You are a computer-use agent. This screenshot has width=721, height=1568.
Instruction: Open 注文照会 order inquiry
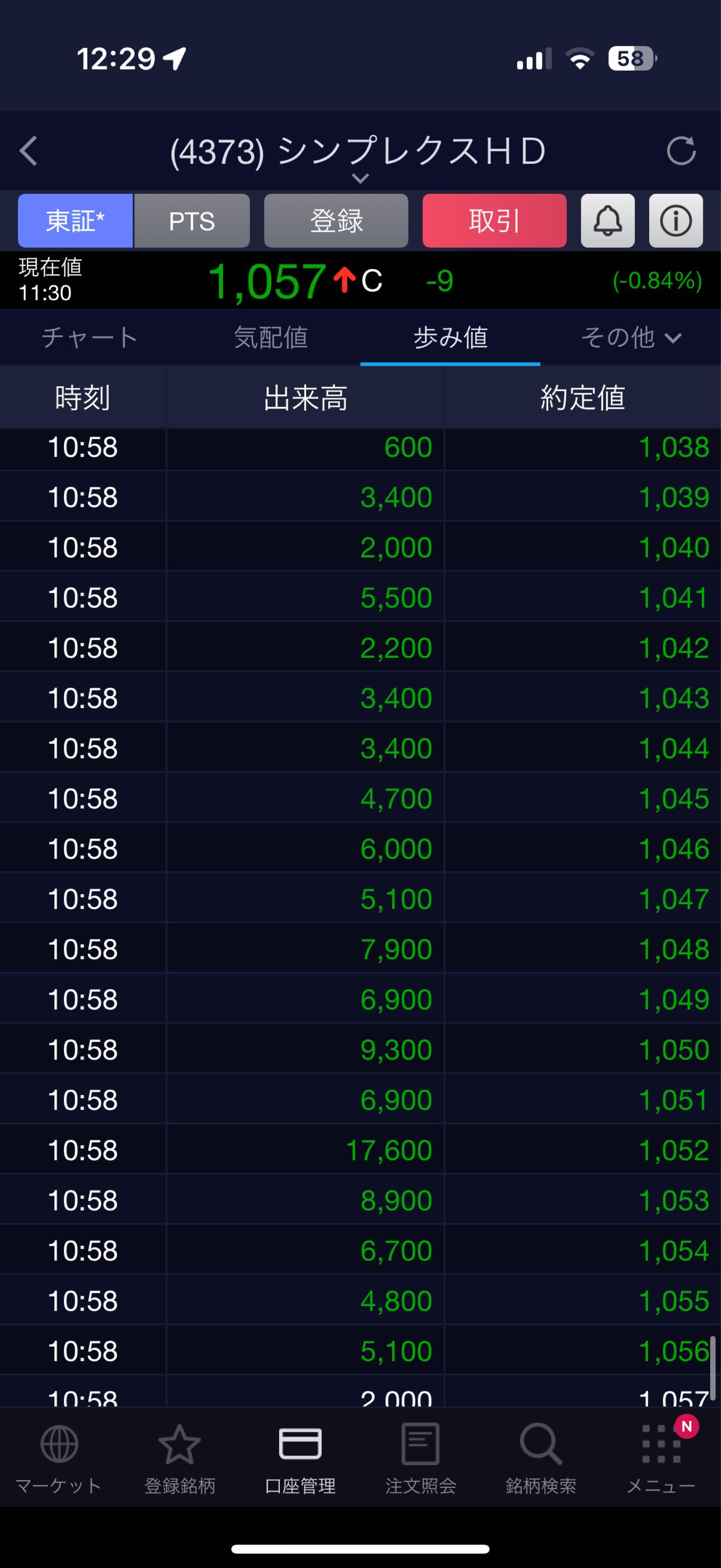[421, 1458]
